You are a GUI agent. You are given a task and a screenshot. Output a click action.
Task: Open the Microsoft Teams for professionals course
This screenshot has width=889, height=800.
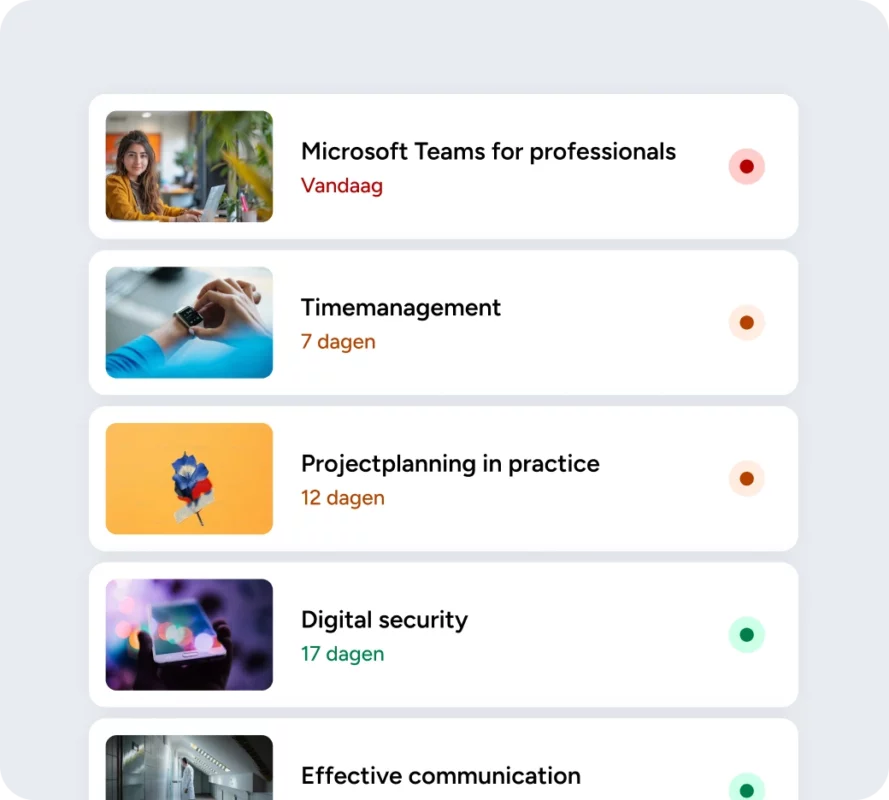click(488, 152)
